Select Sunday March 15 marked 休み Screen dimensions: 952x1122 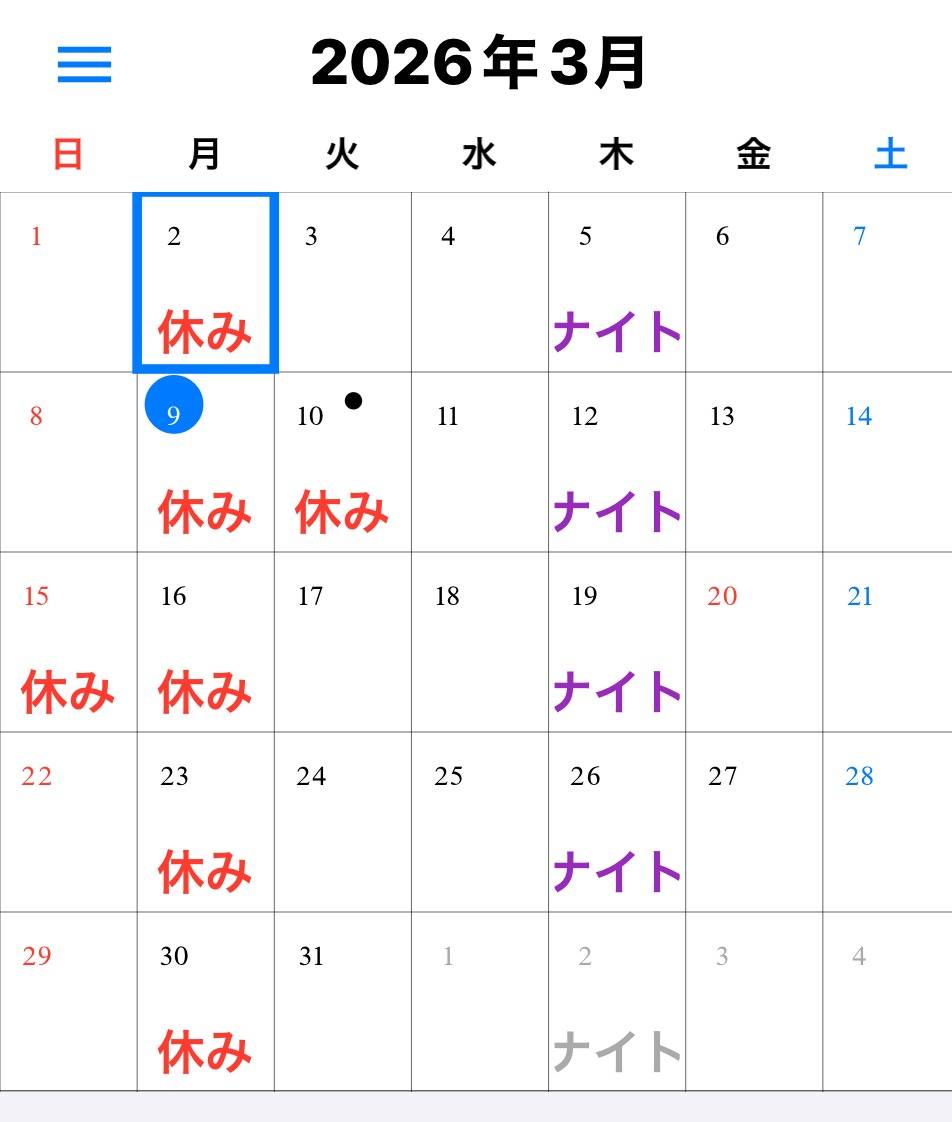tap(68, 642)
